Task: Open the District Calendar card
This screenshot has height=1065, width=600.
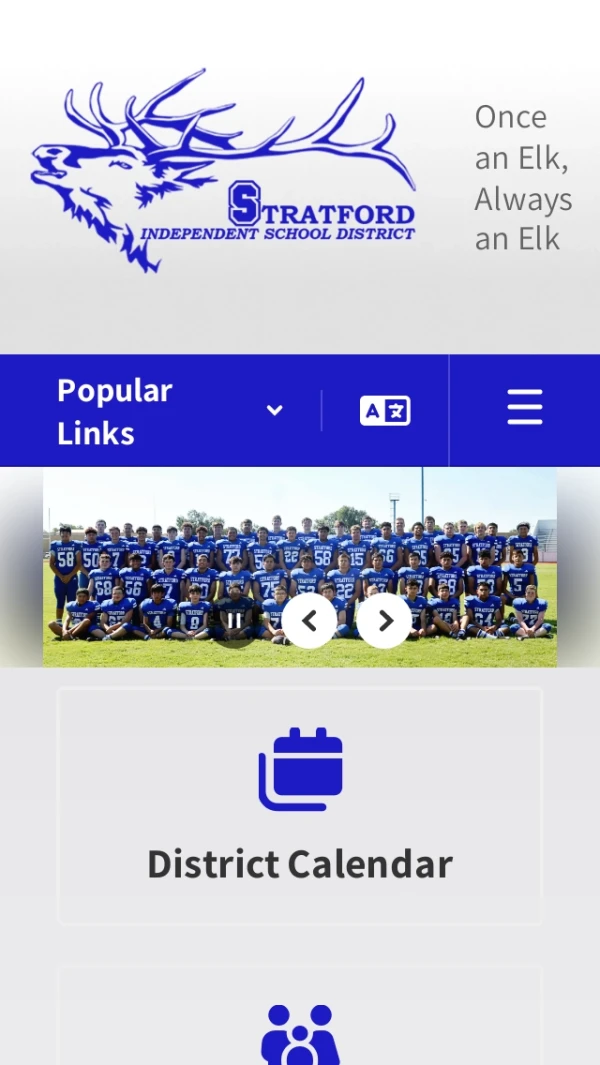Action: [x=300, y=806]
